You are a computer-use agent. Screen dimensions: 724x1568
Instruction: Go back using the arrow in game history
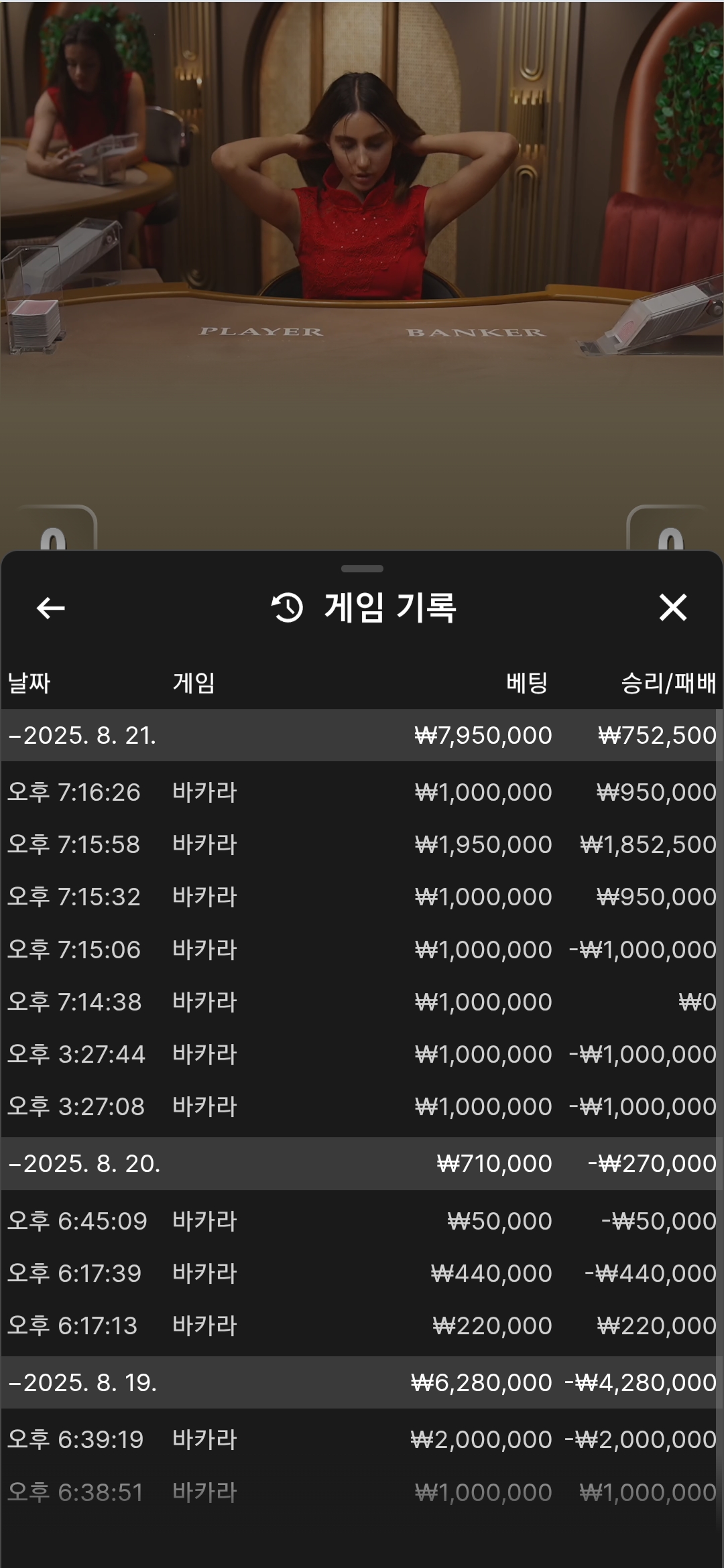click(x=51, y=608)
